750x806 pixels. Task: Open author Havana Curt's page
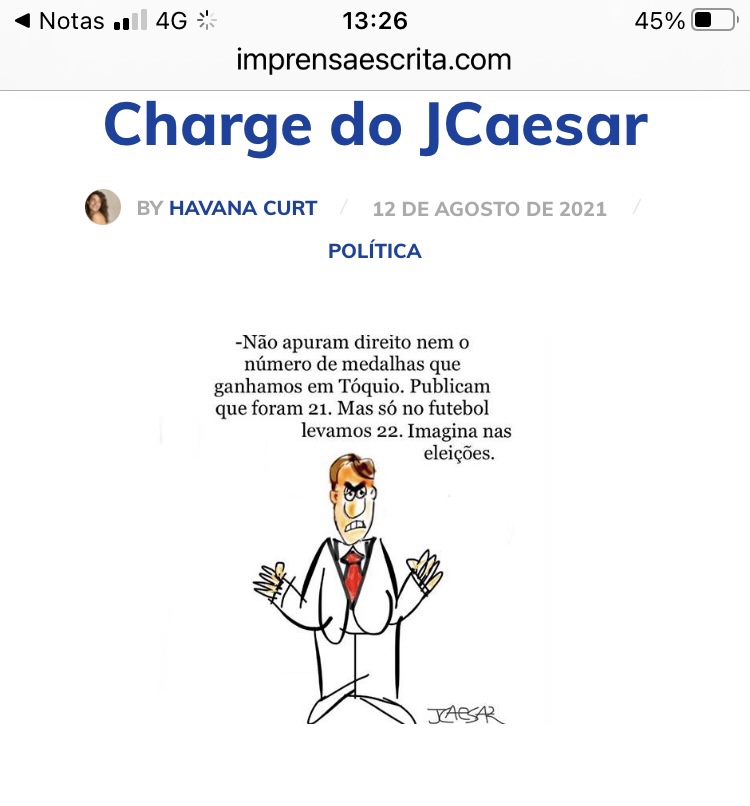click(243, 209)
